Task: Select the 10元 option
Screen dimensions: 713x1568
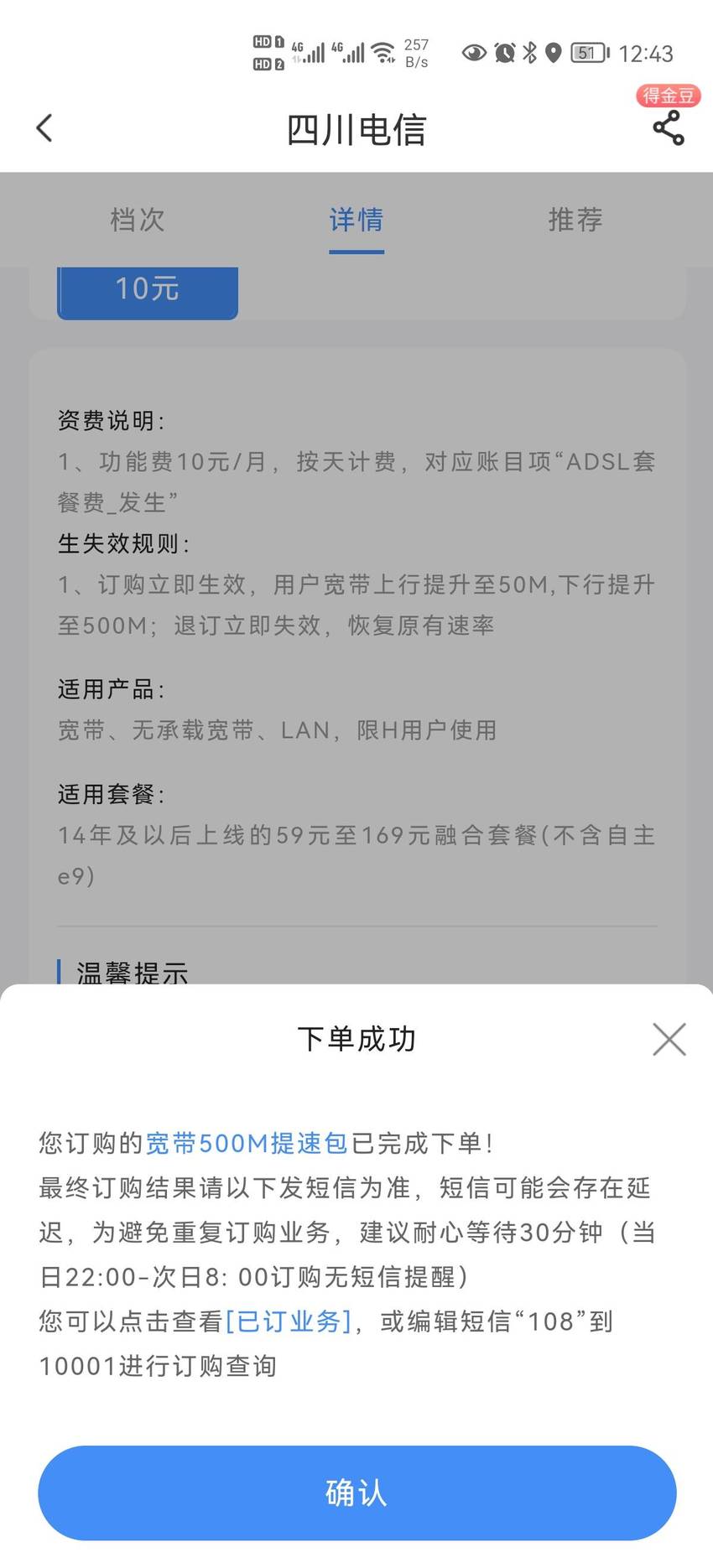Action: tap(148, 291)
